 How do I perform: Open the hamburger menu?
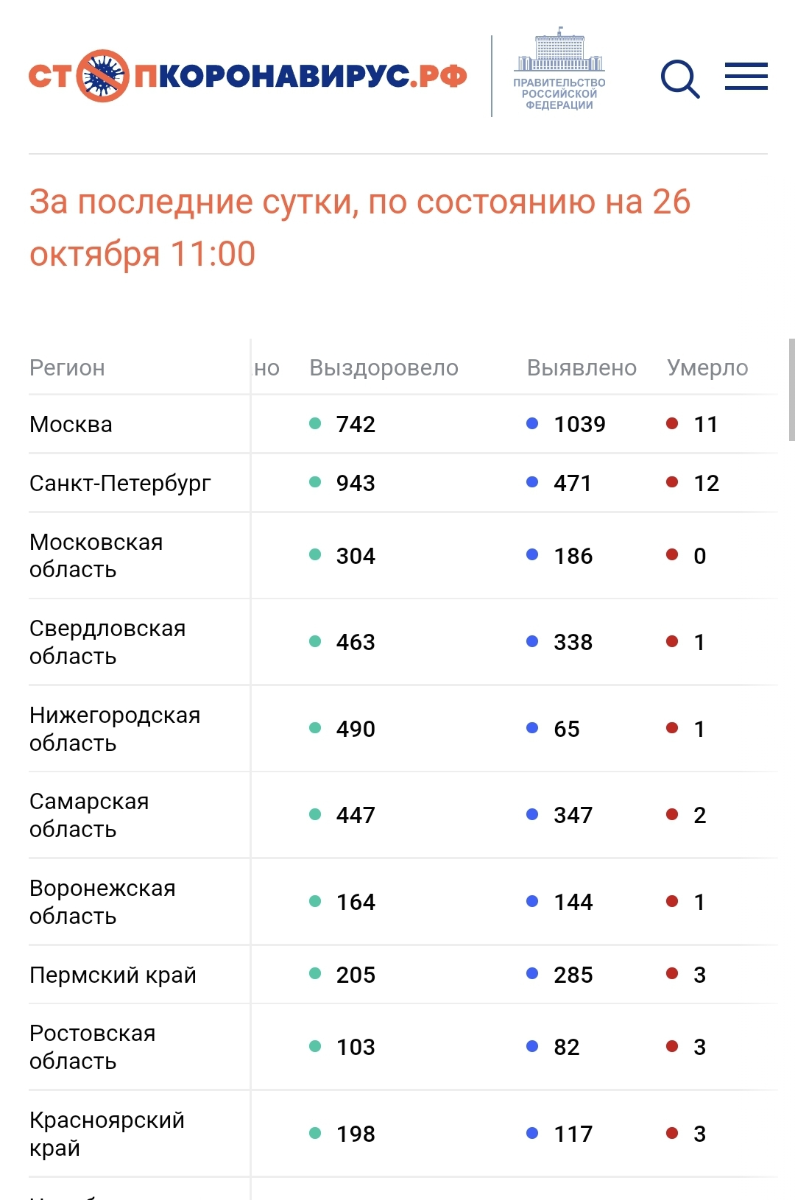point(746,77)
